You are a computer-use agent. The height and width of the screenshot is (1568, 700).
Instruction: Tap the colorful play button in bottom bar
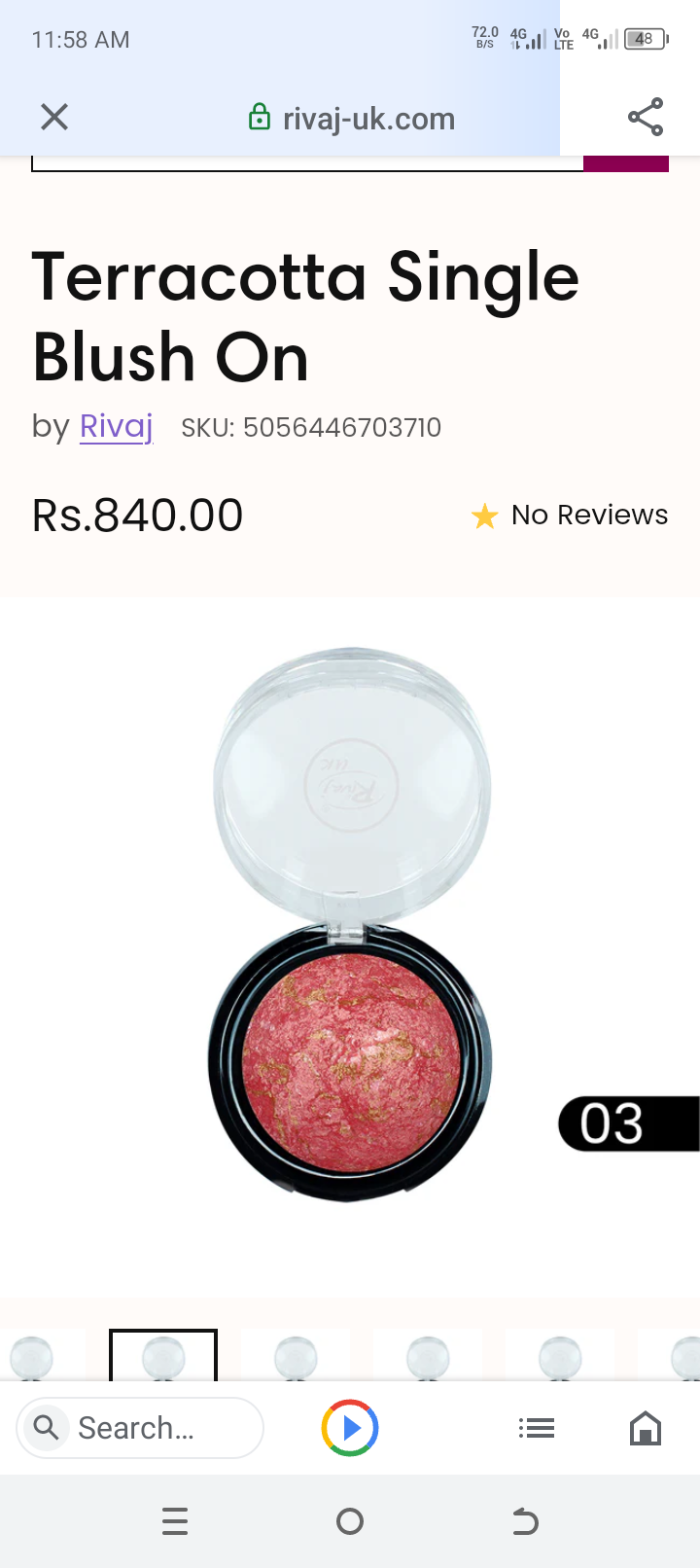tap(350, 1428)
